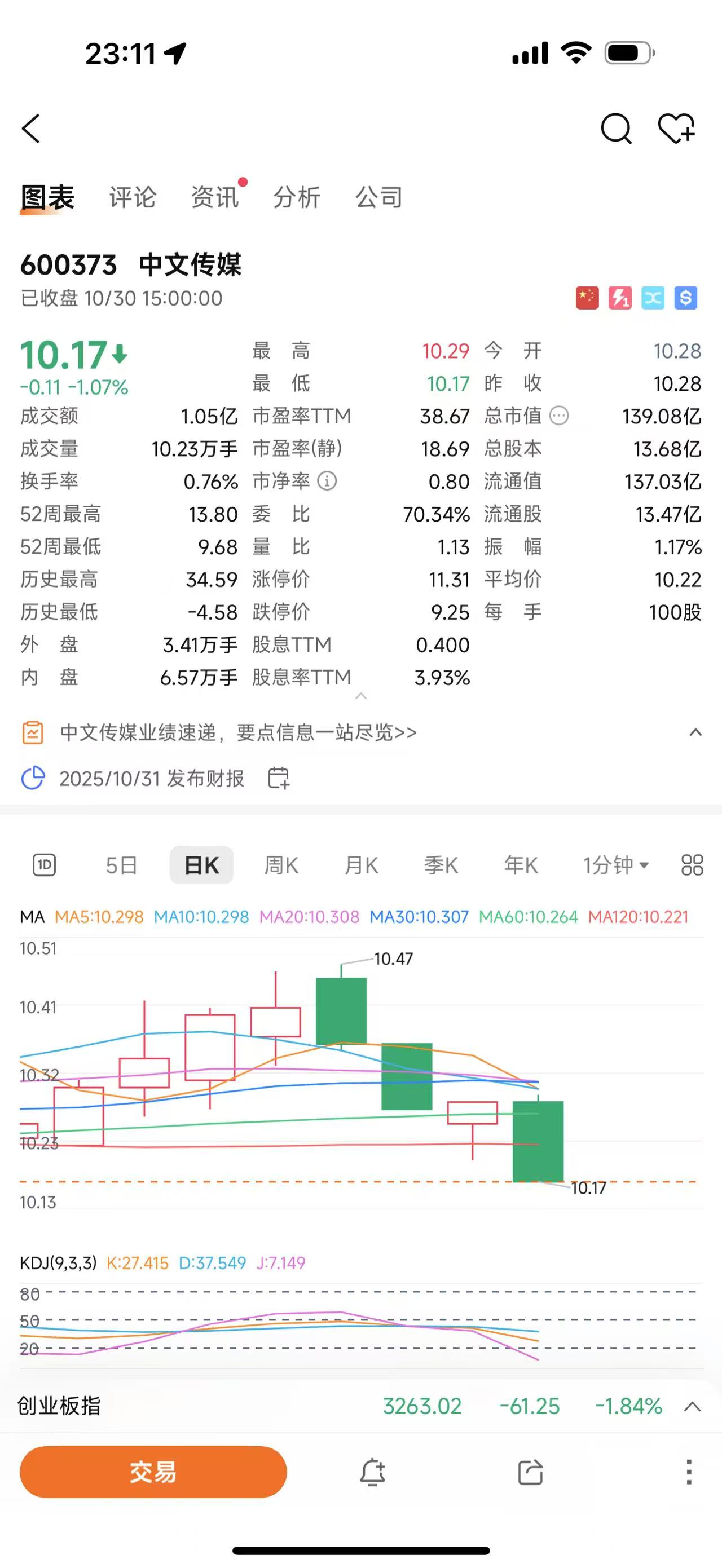Switch to the 资讯 tab

coord(214,197)
